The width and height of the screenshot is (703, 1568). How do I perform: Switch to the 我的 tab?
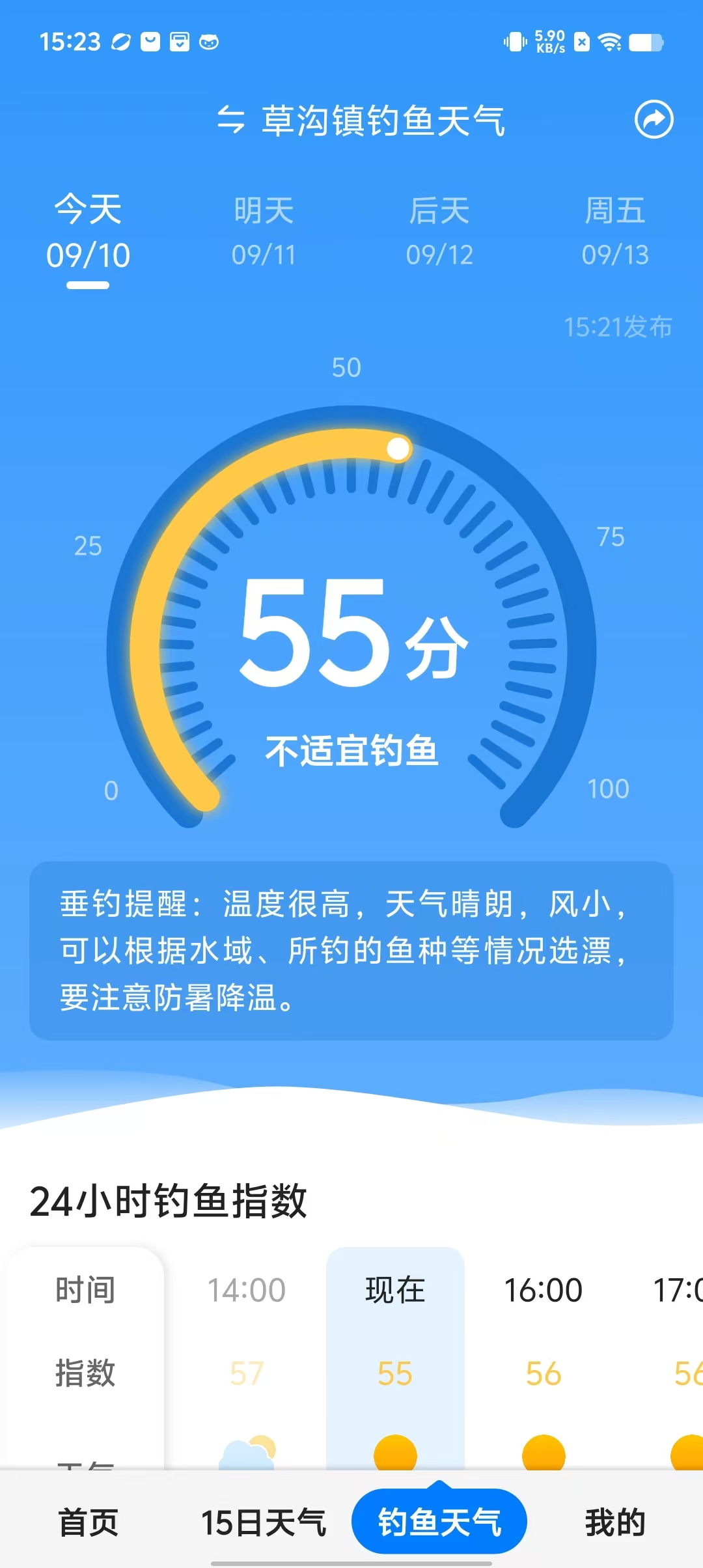pos(615,1522)
